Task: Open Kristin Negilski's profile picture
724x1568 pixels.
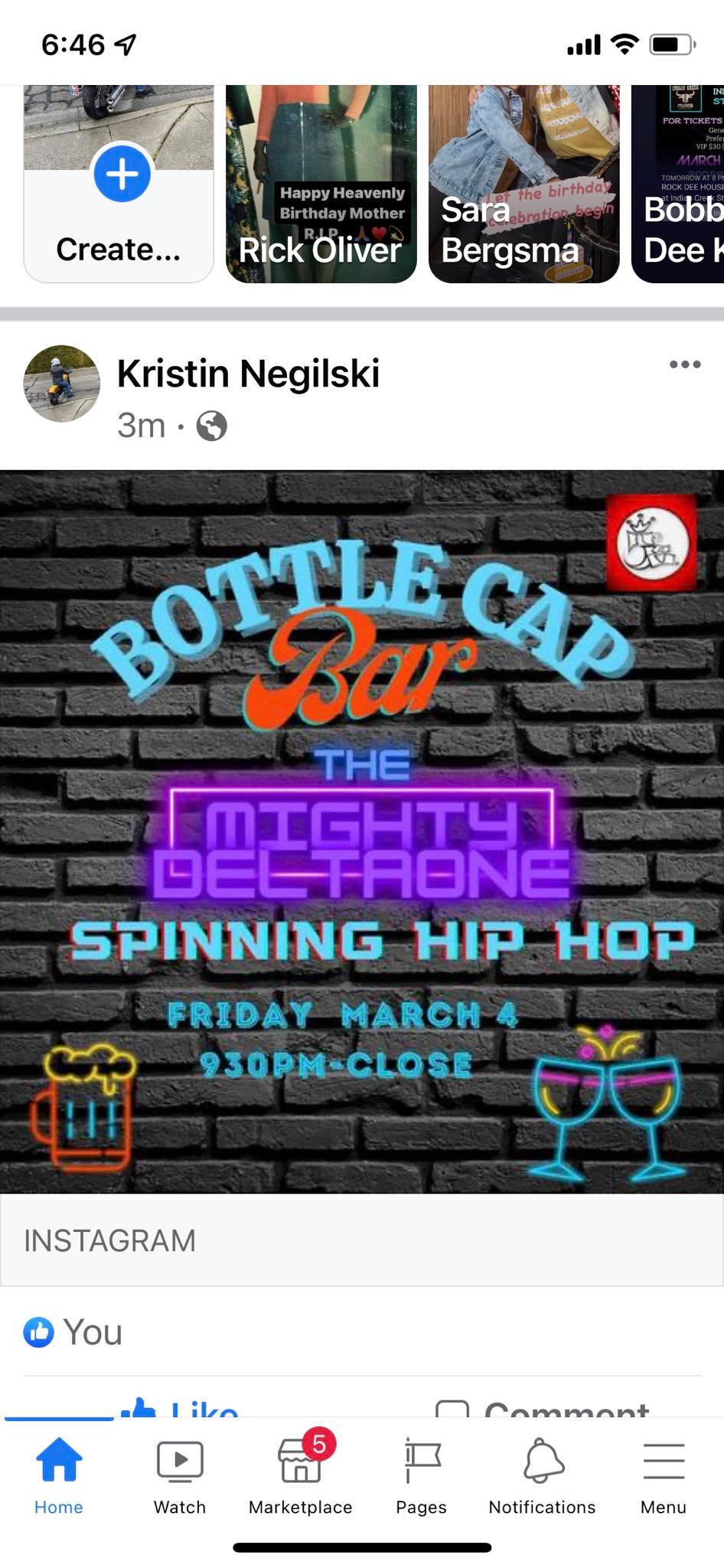Action: pos(62,384)
